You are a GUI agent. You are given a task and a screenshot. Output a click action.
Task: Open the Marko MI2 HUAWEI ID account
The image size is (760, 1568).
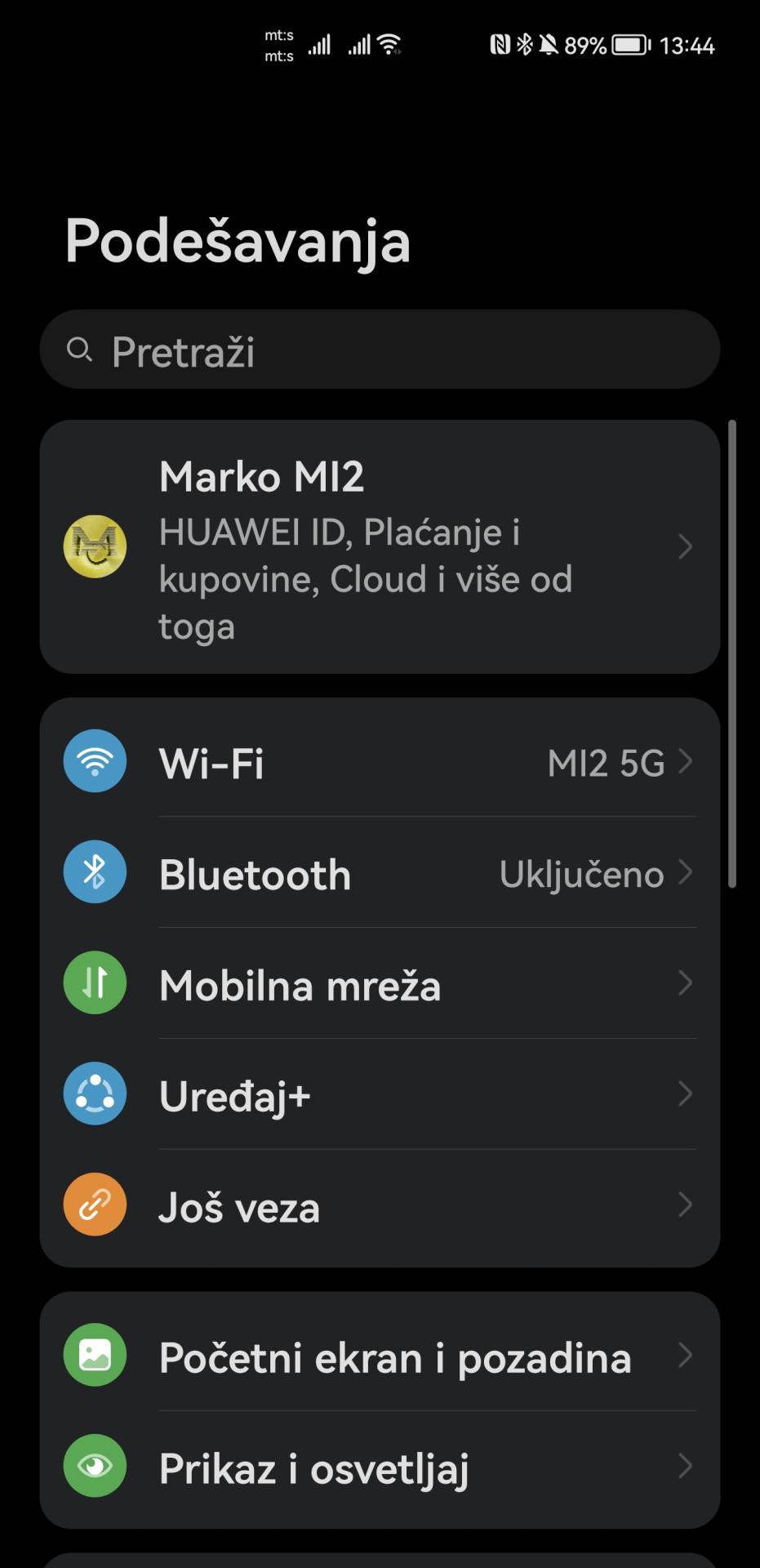tap(380, 547)
